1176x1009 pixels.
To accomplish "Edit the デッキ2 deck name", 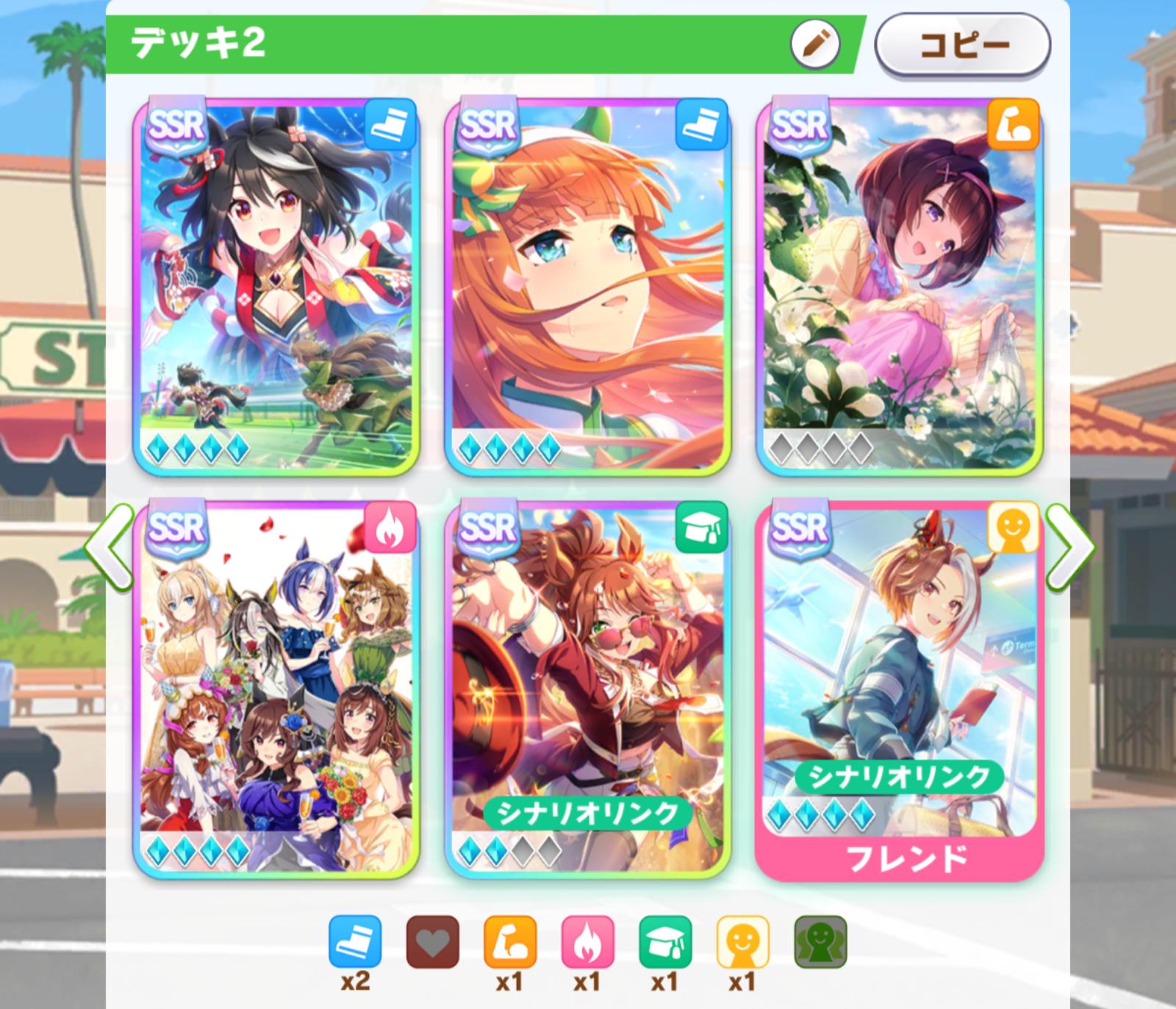I will 815,45.
